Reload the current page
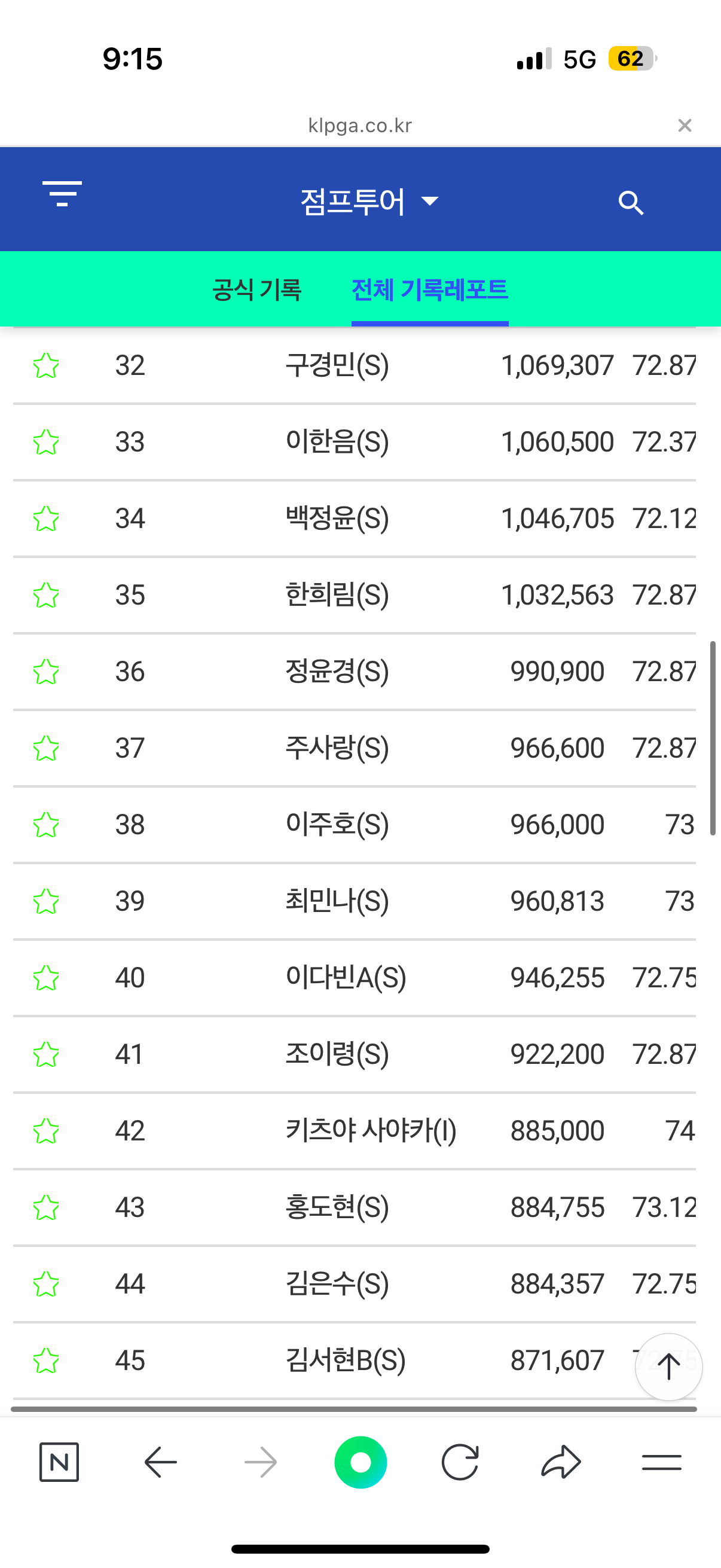Screen dimensions: 721x1568 click(460, 1462)
